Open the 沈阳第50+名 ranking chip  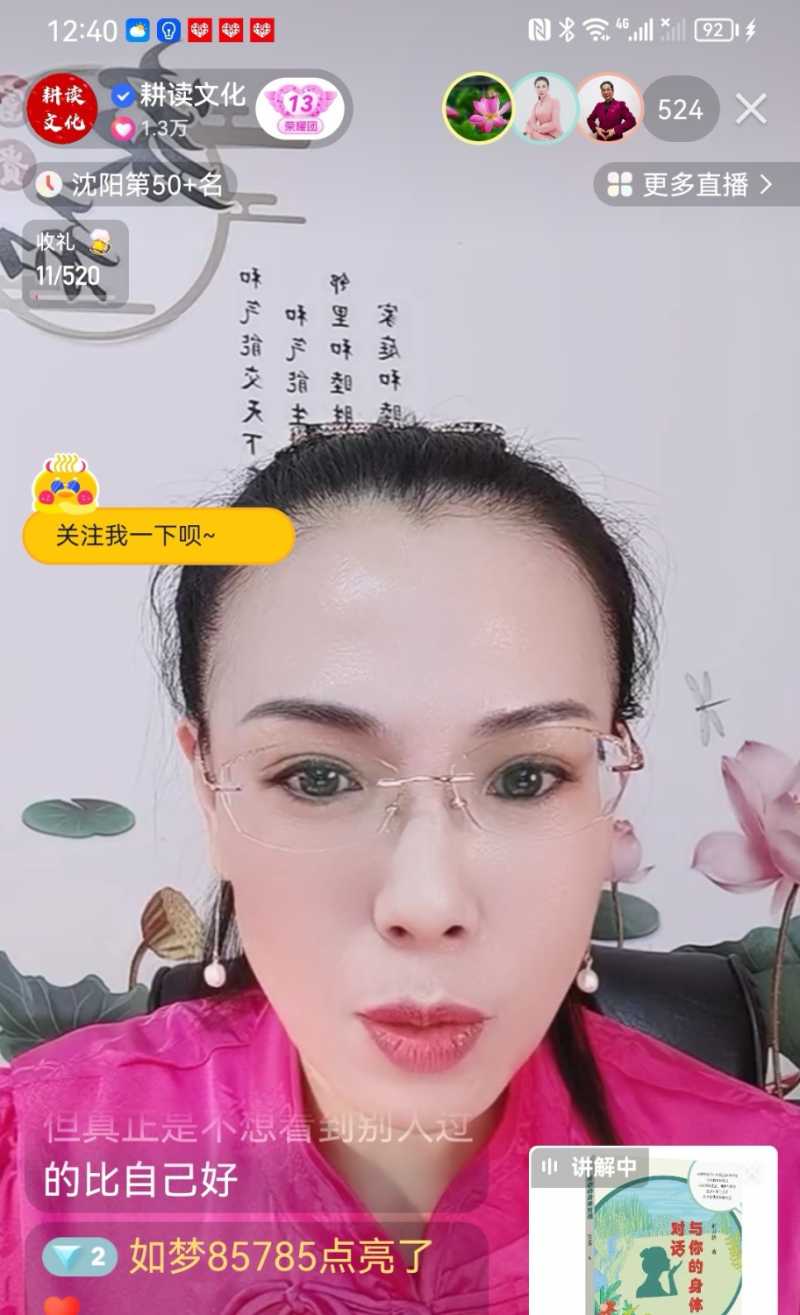coord(130,184)
